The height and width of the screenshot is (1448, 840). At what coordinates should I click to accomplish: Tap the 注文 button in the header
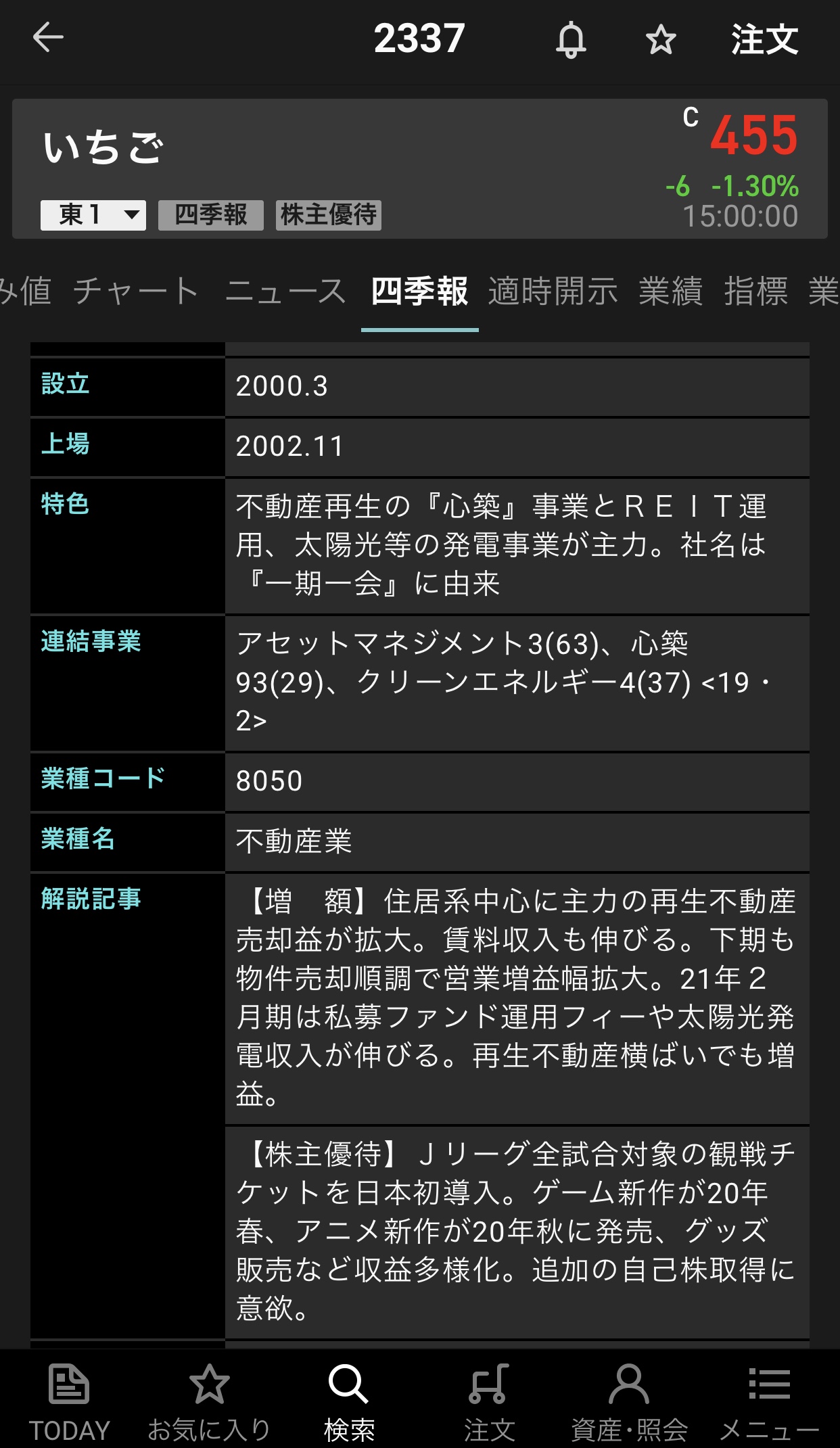[x=764, y=39]
